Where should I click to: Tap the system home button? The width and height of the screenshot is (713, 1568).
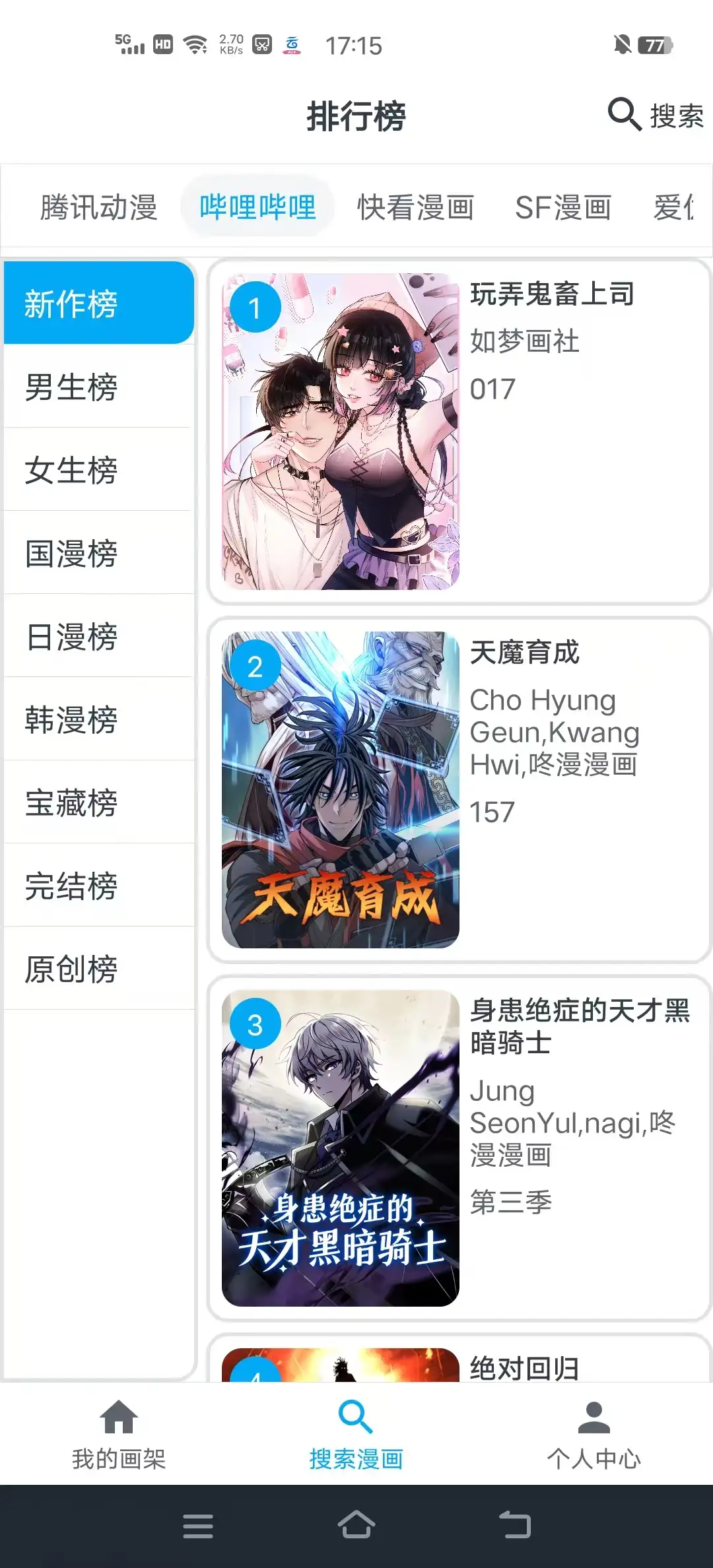[x=356, y=1526]
